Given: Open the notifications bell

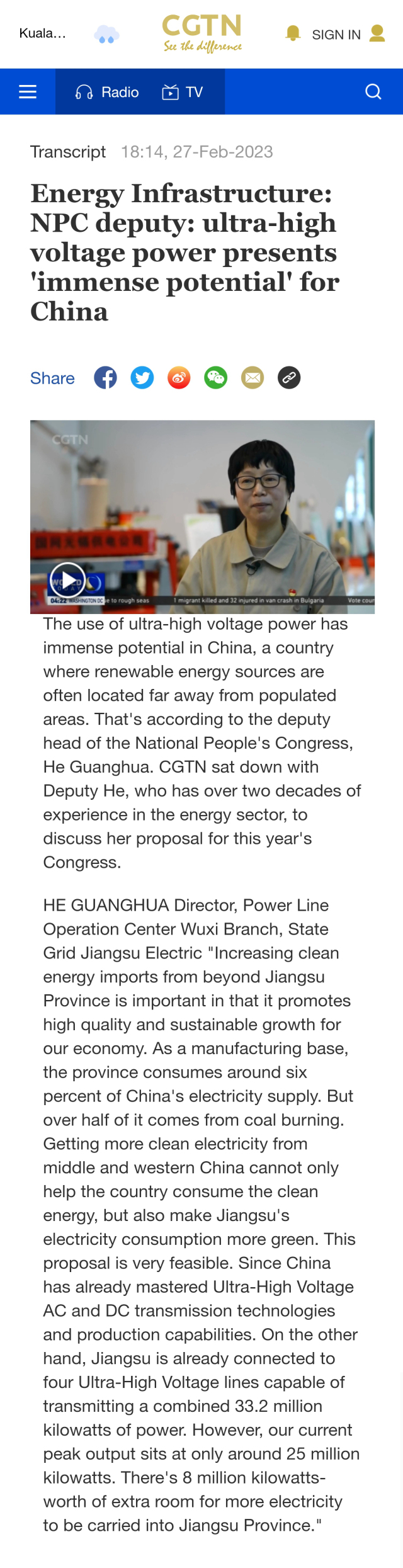Looking at the screenshot, I should coord(293,33).
